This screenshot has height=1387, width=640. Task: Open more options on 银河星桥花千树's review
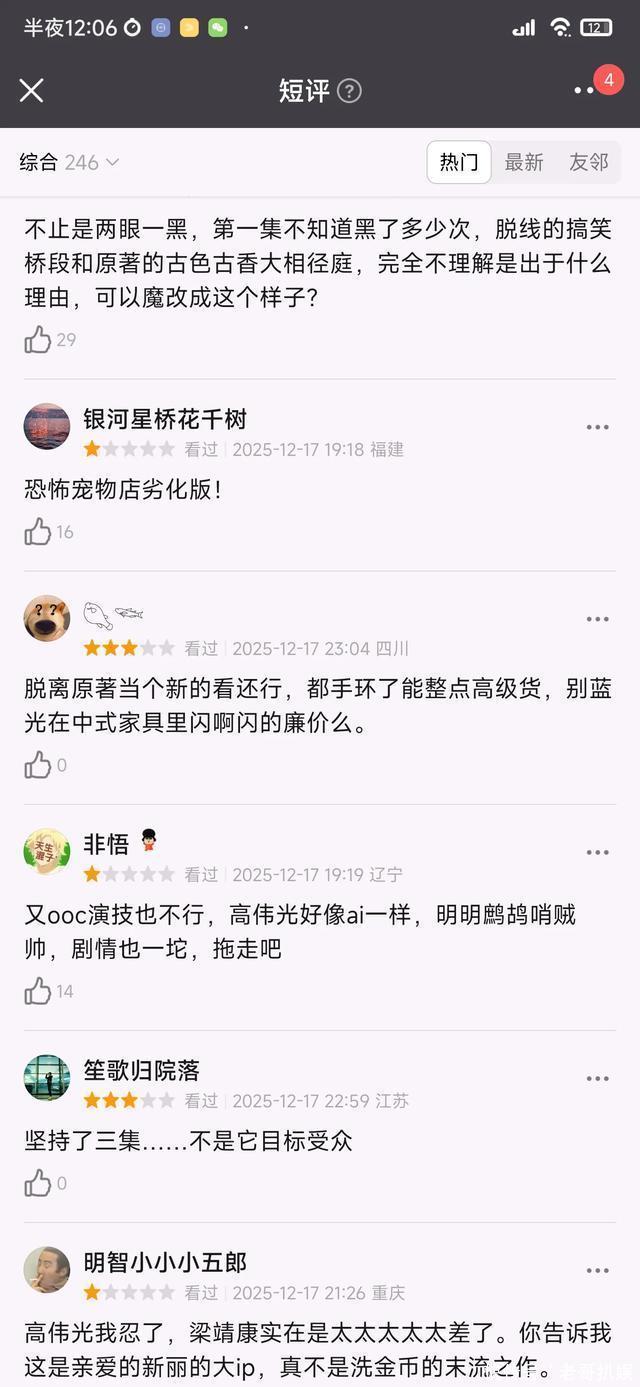[597, 427]
